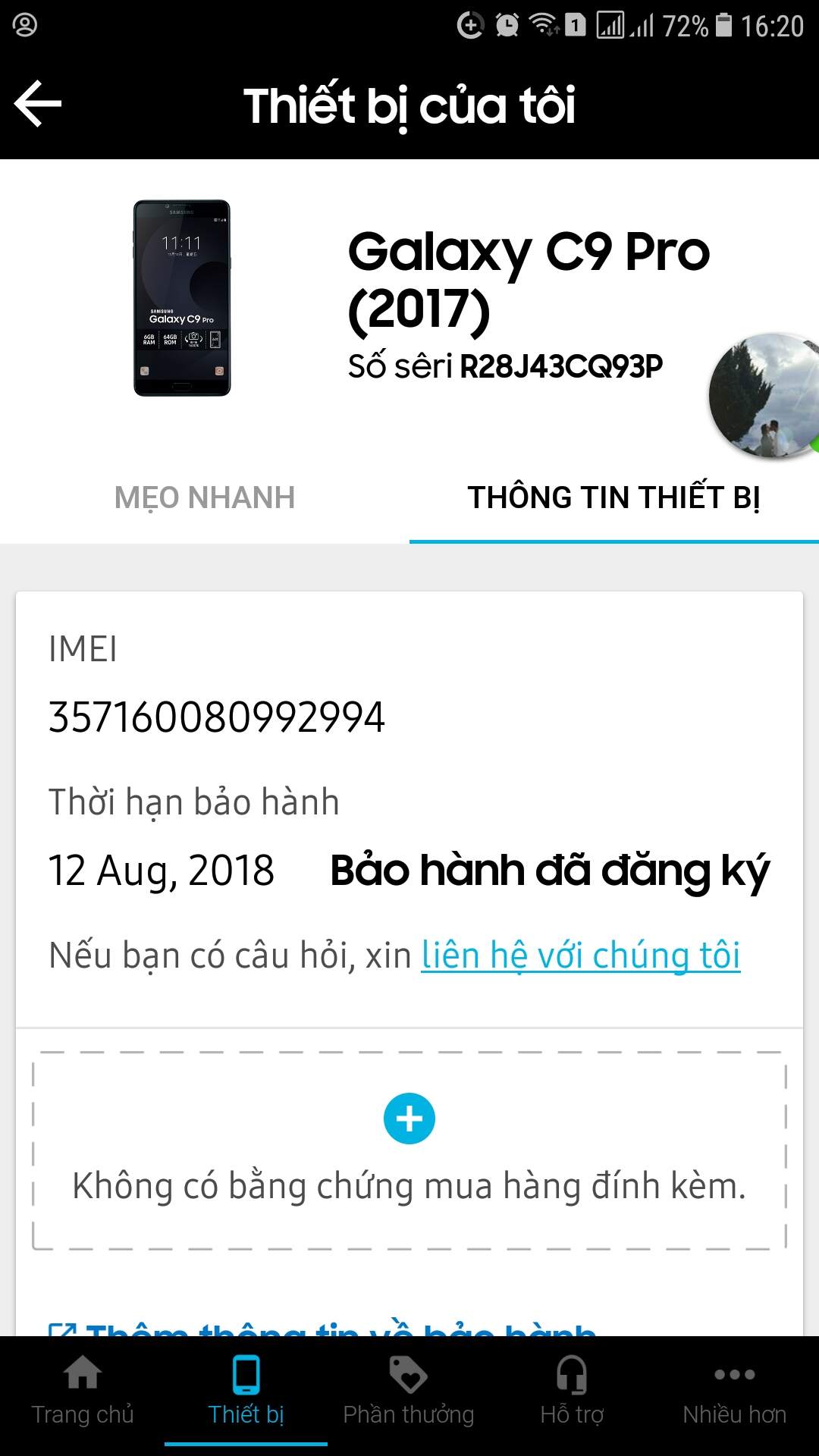The width and height of the screenshot is (819, 1456).
Task: Go to the Phần thưởng tab
Action: point(409,1392)
